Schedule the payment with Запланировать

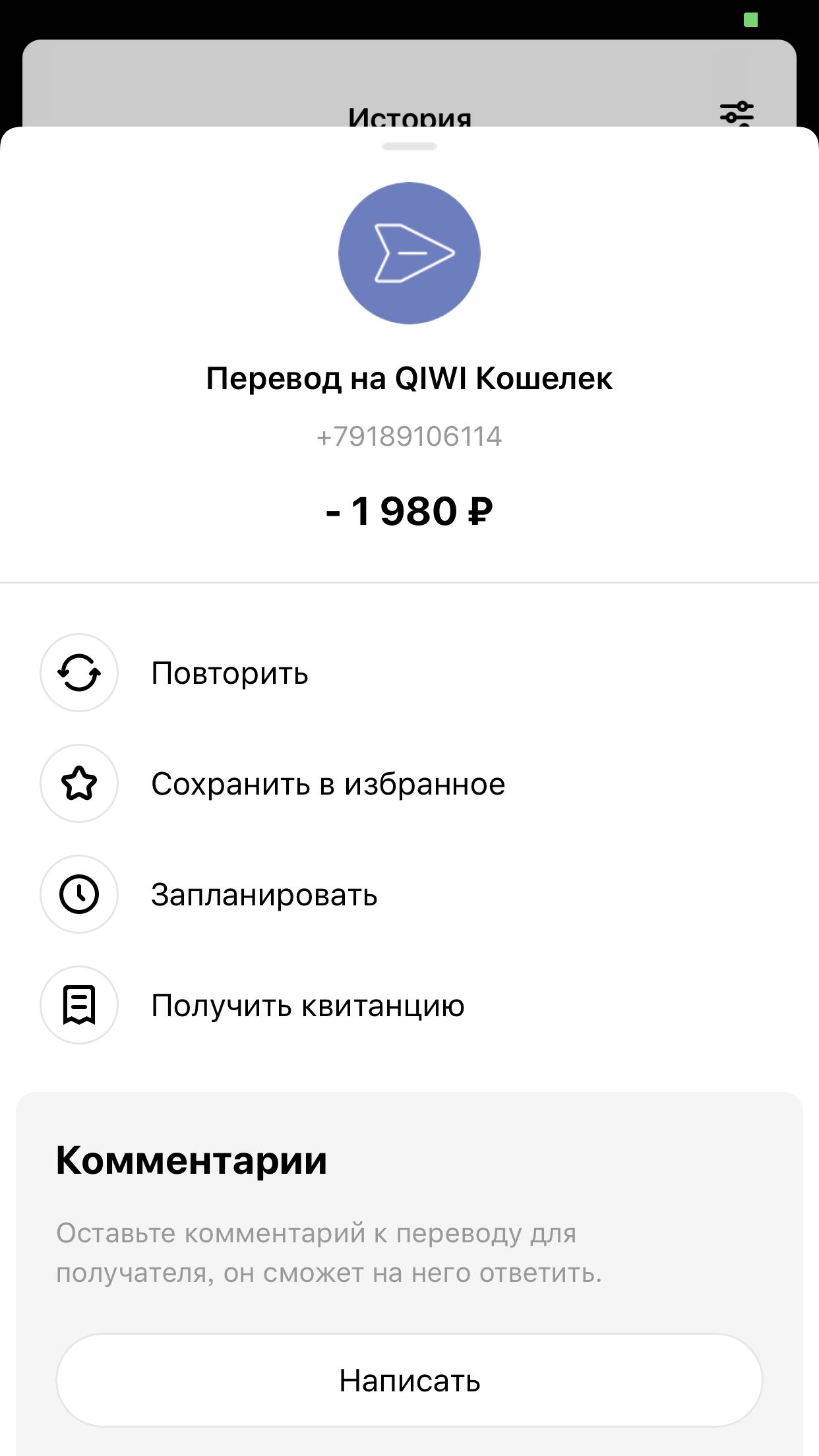click(x=264, y=895)
